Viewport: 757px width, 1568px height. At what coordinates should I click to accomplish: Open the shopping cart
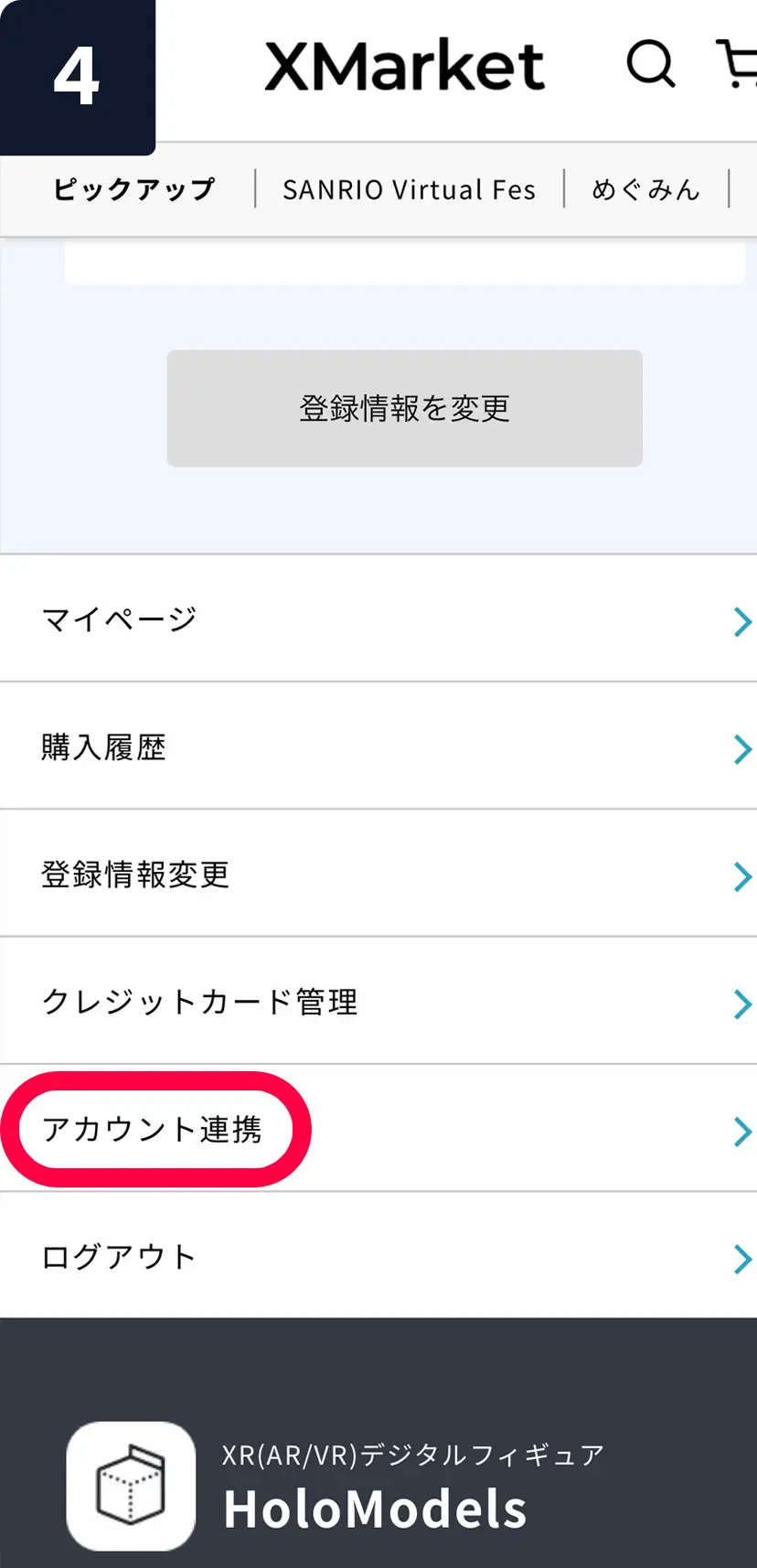(738, 64)
